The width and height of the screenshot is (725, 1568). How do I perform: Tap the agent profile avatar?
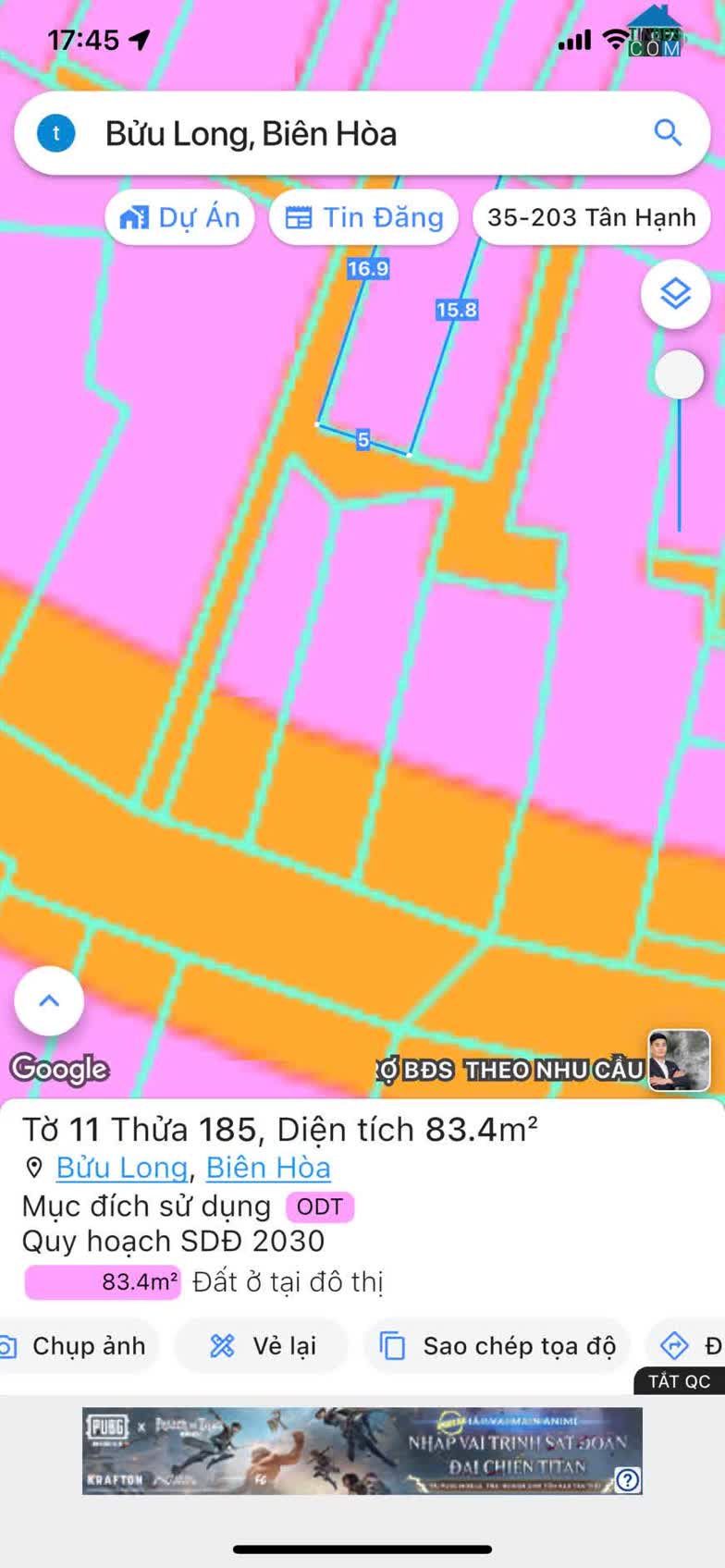680,1060
